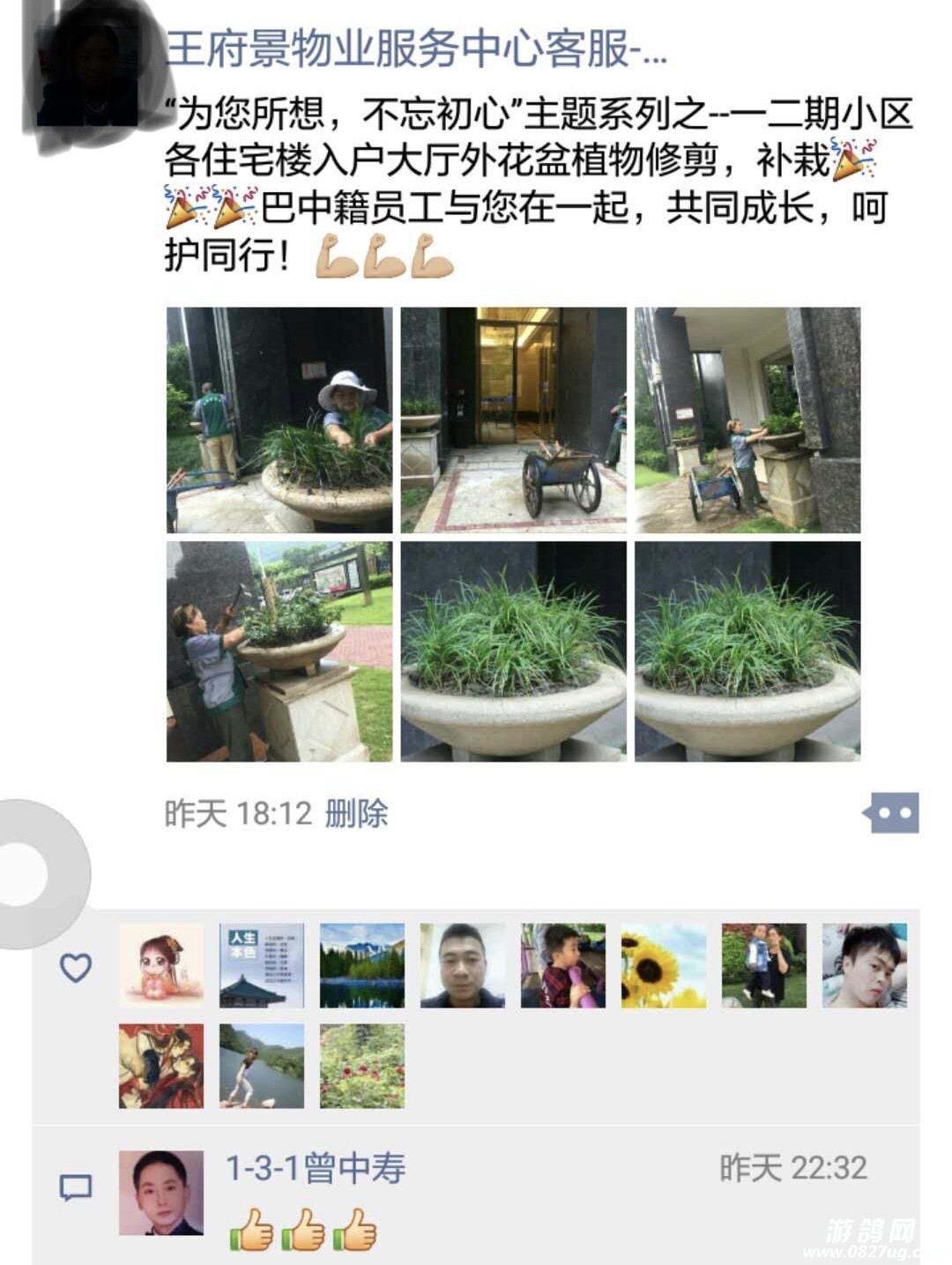
Task: Open 王府景物业服务中心客服 profile name
Action: coord(416,48)
